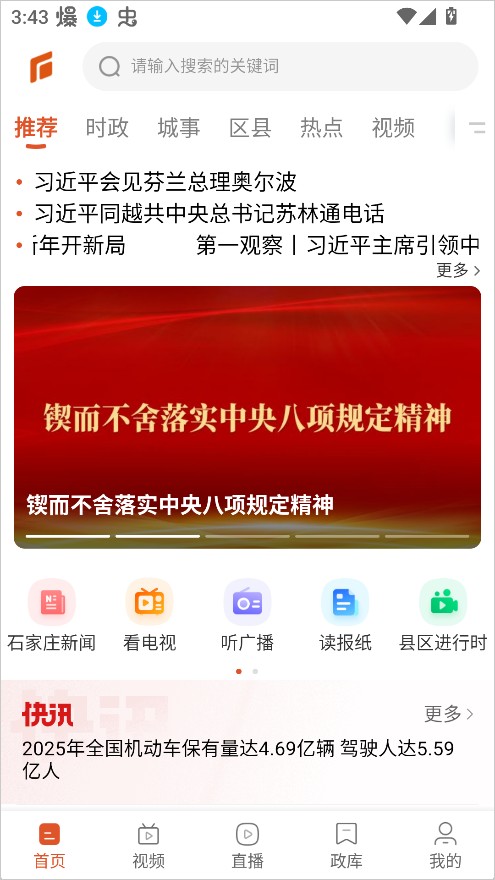This screenshot has width=495, height=880.
Task: Open headline 习近平会见芬兰总理奥尔波
Action: [166, 182]
